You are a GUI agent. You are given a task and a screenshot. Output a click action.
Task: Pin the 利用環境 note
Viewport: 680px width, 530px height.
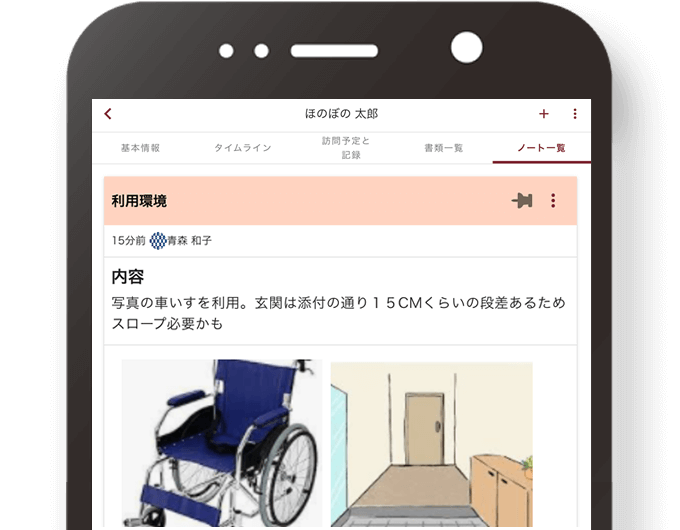[x=522, y=201]
